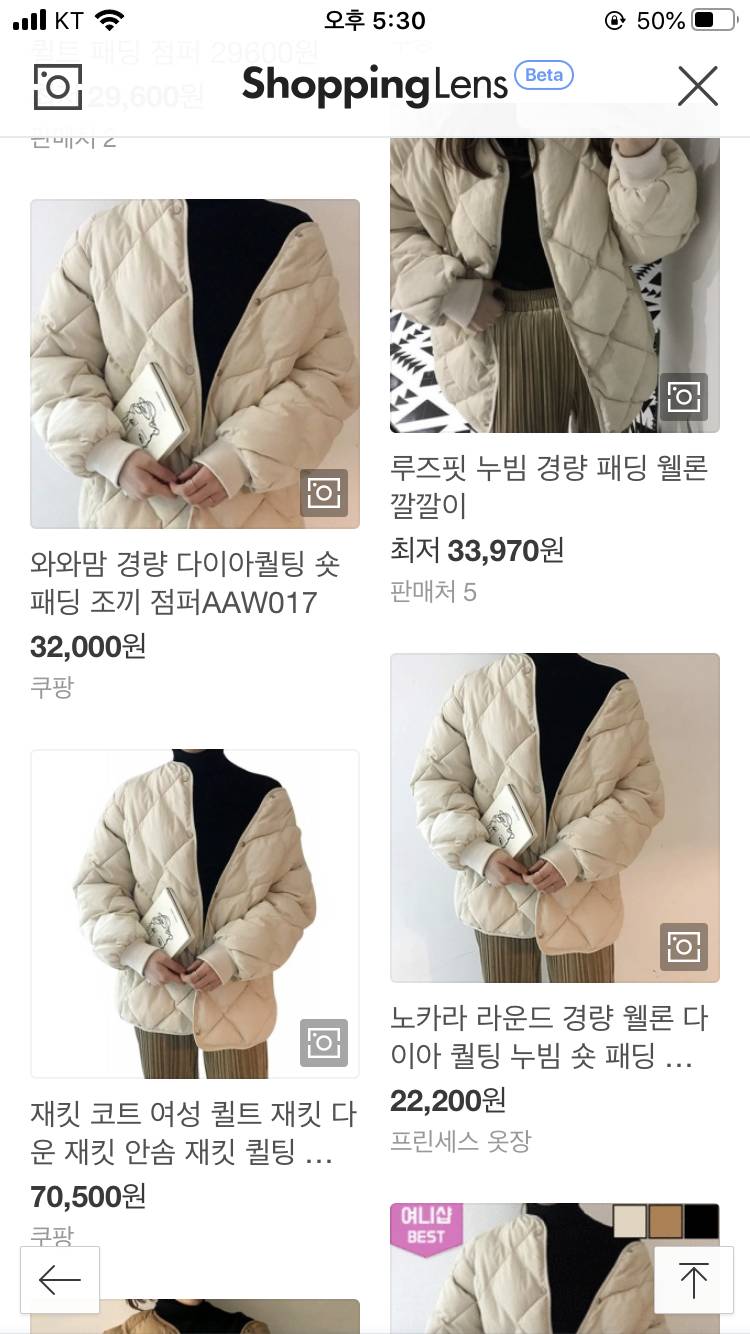Screen dimensions: 750x1334
Task: Tap lens icon on 노카라 quilted jacket image
Action: tap(683, 947)
